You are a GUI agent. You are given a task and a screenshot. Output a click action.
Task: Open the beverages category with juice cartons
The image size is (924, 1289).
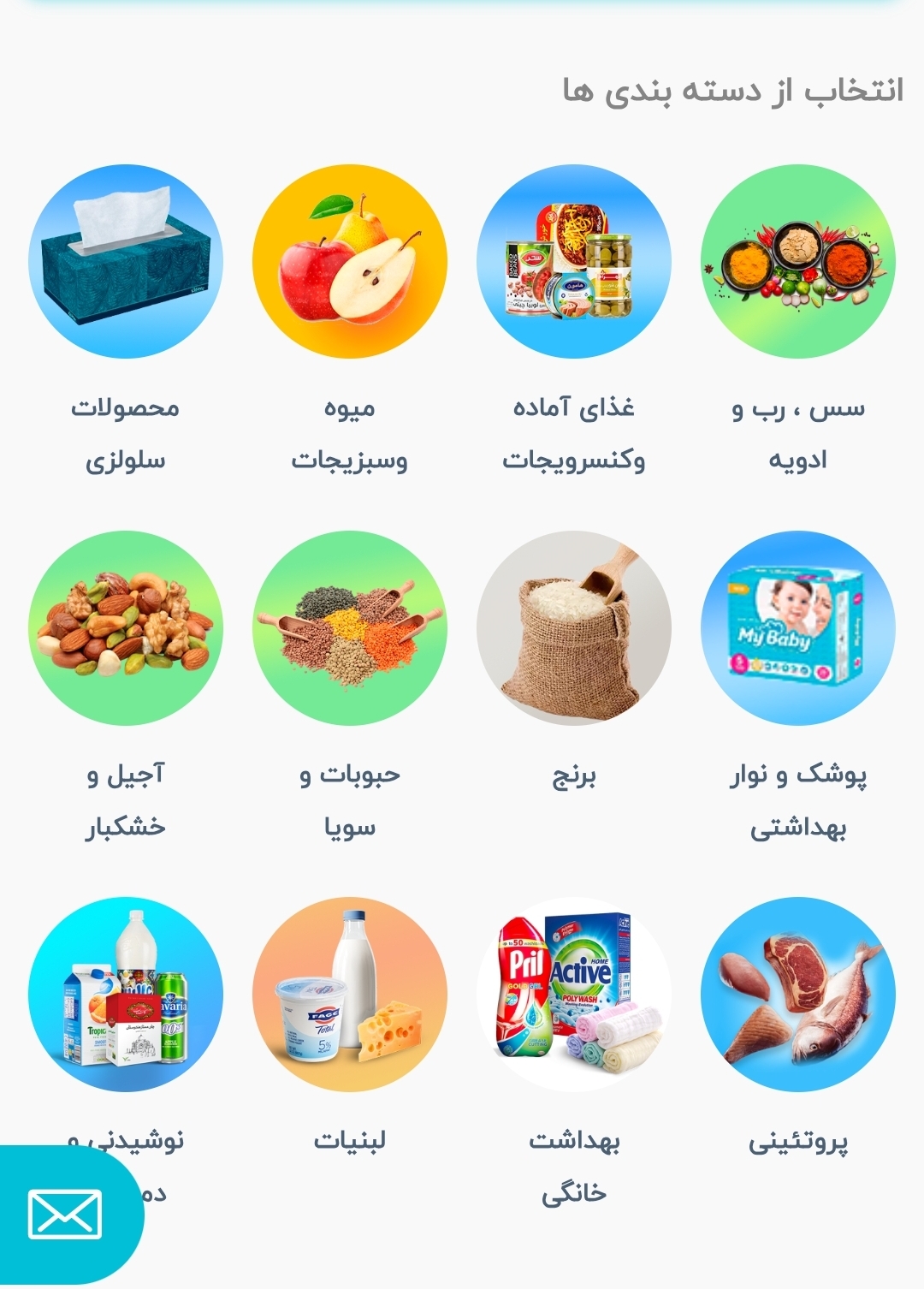point(126,995)
